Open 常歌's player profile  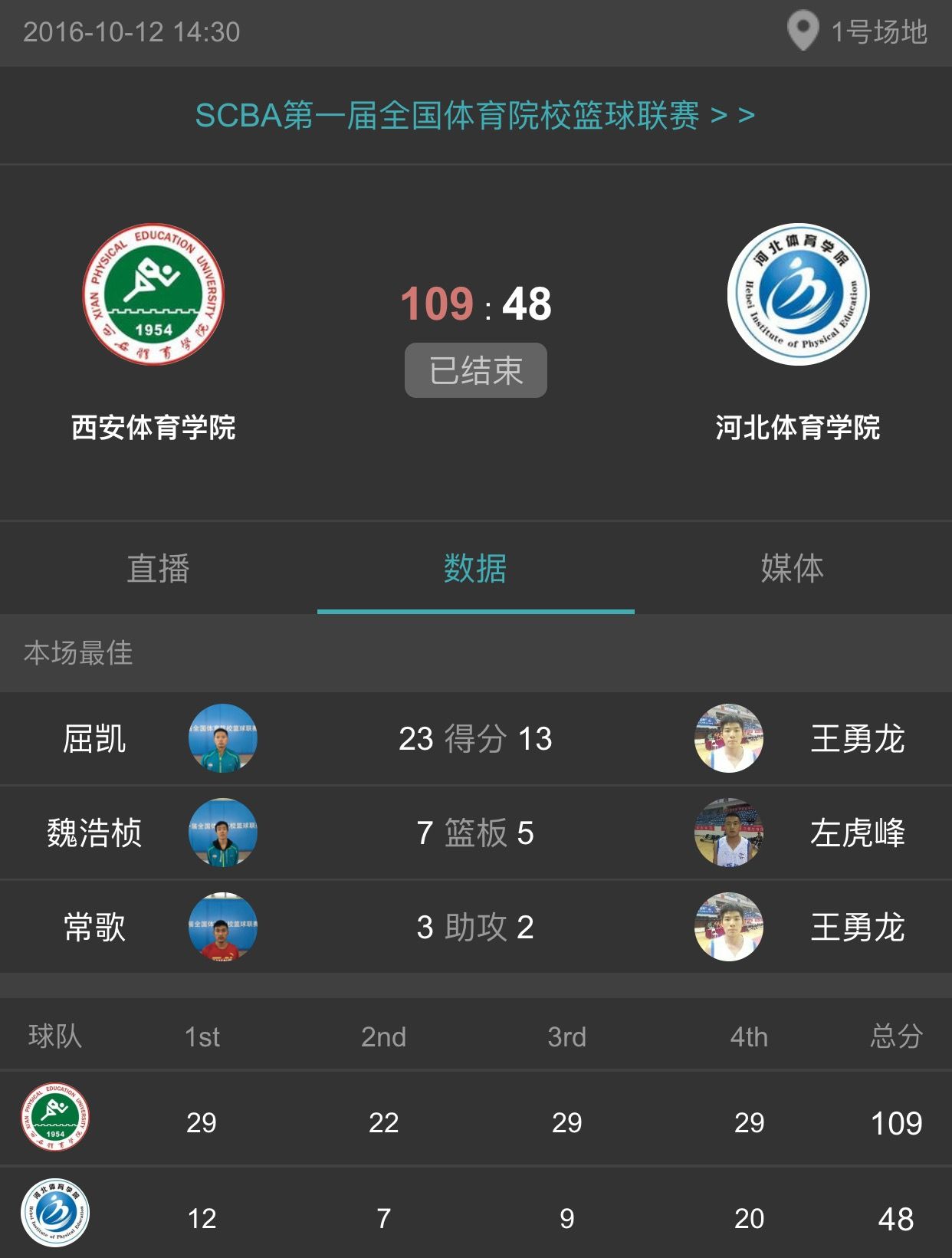[x=94, y=927]
